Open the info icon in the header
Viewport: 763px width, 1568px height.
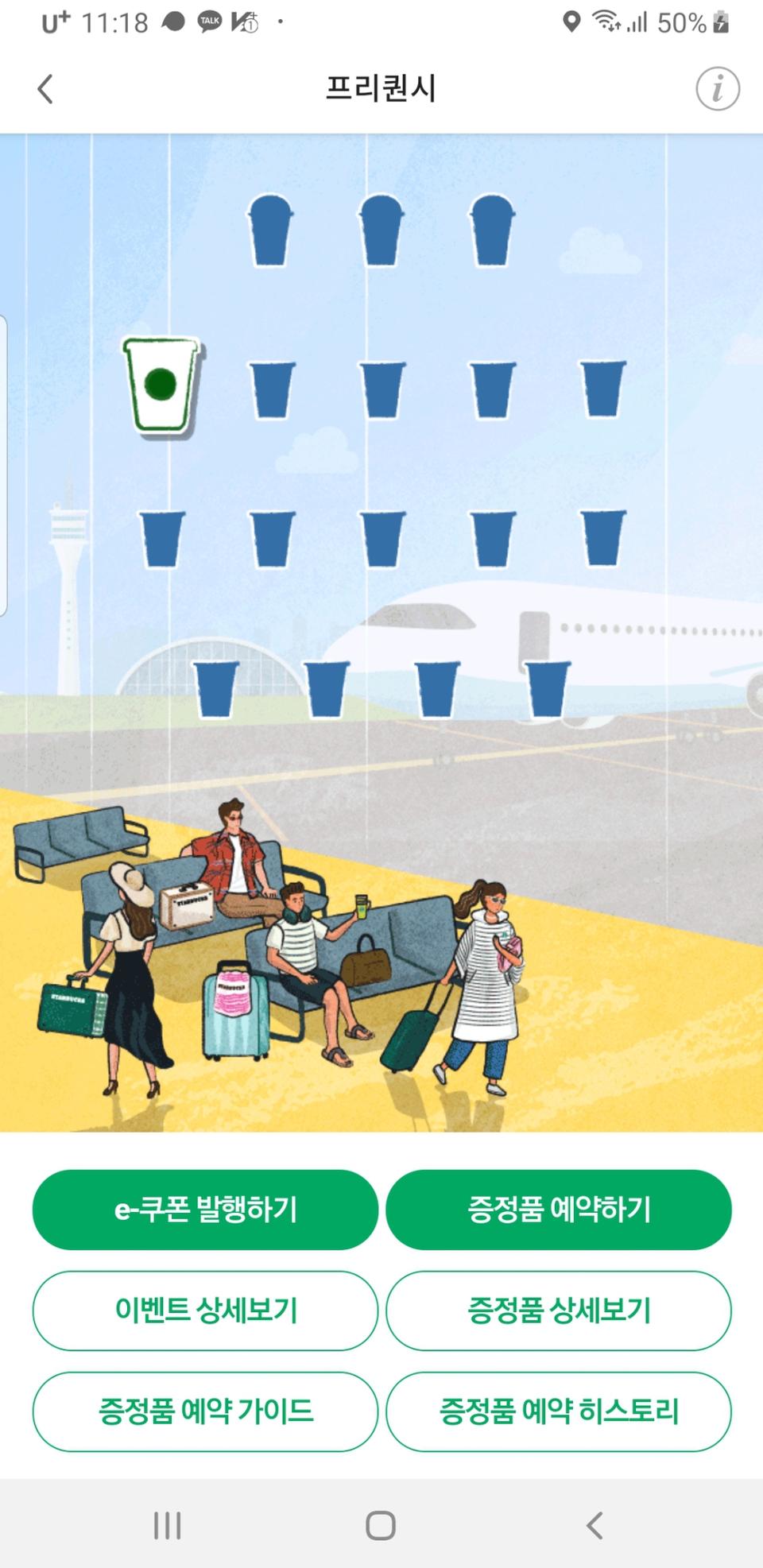pos(717,88)
